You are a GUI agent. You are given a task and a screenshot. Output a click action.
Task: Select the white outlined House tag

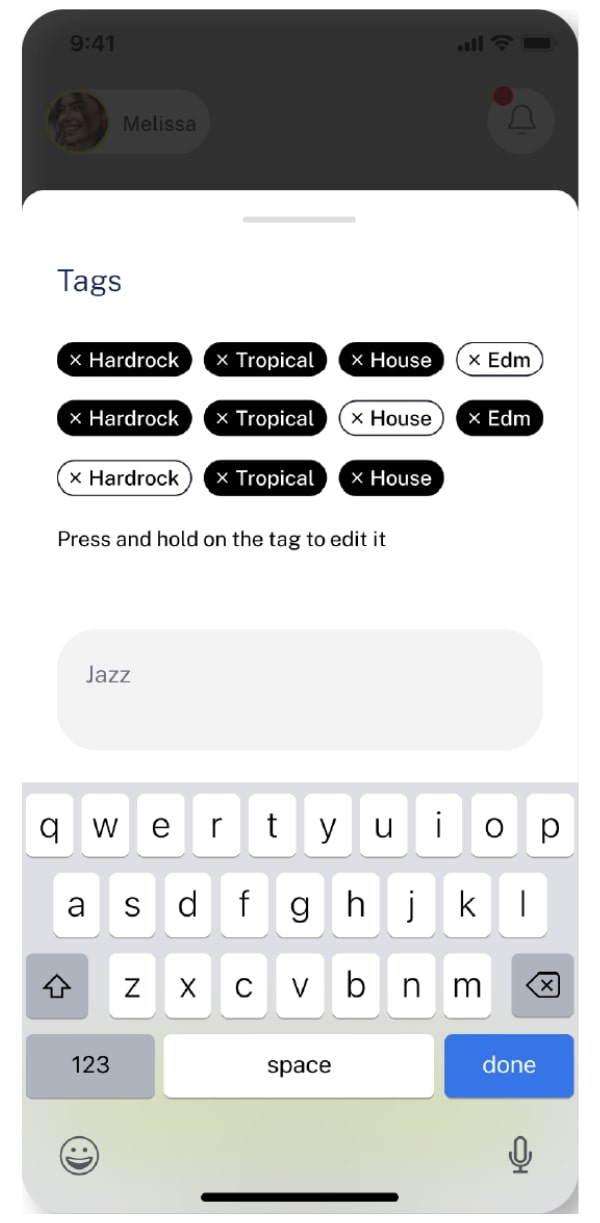pos(391,418)
